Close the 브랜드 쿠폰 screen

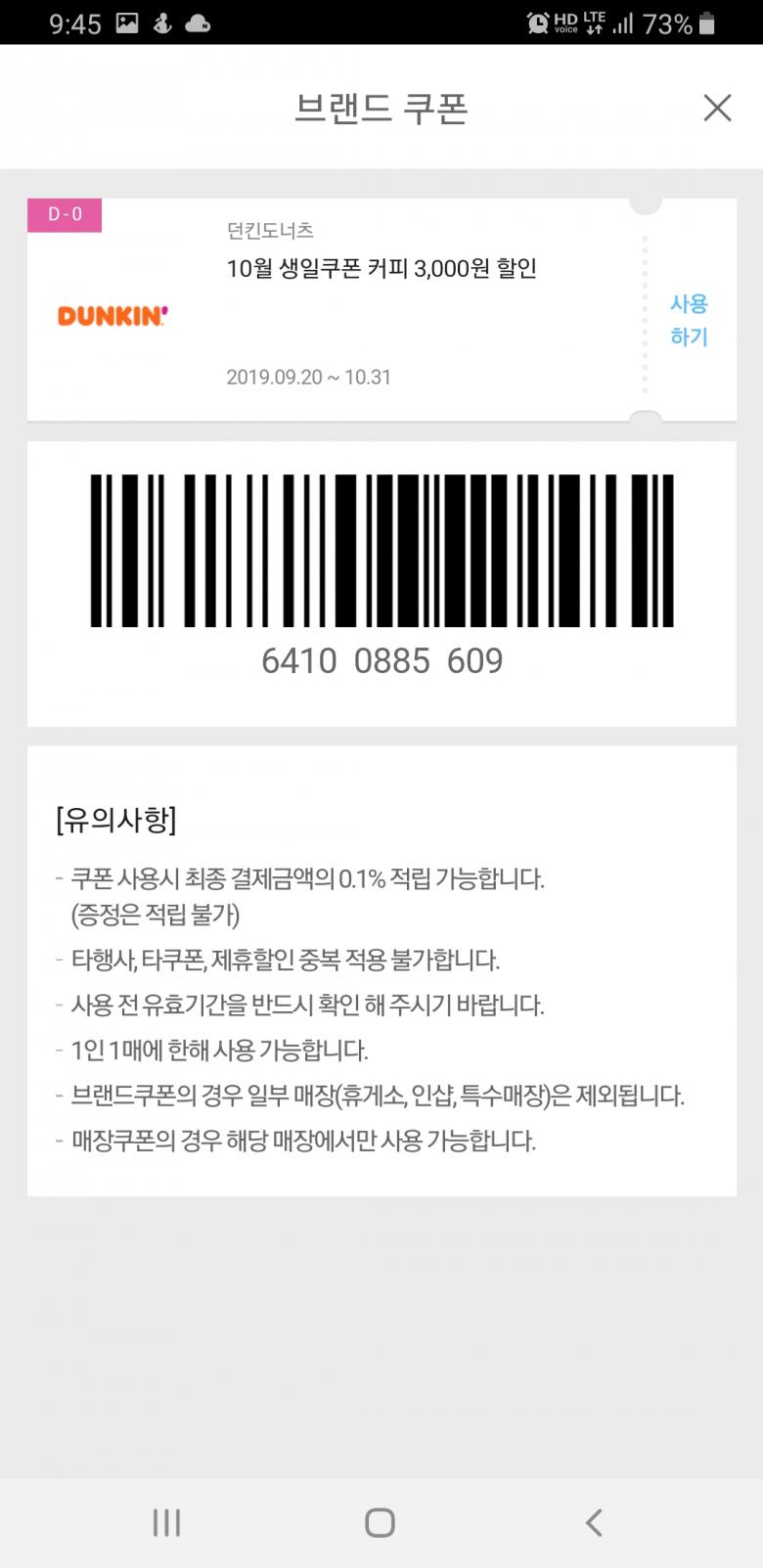[x=717, y=108]
